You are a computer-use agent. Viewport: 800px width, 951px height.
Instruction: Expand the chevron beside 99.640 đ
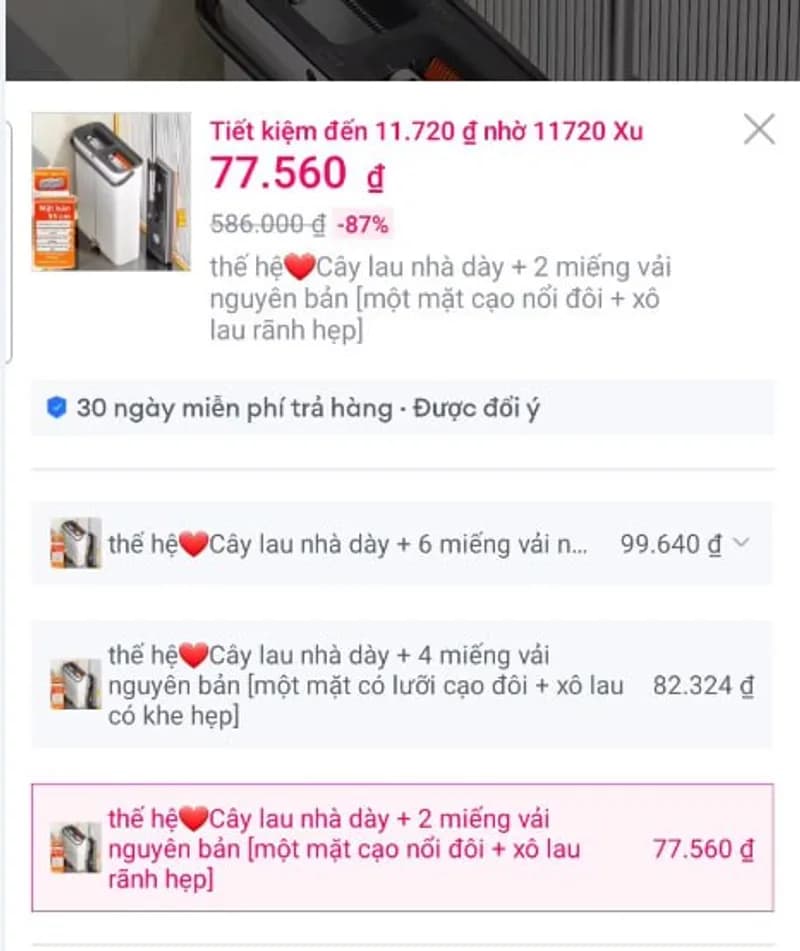[x=741, y=543]
